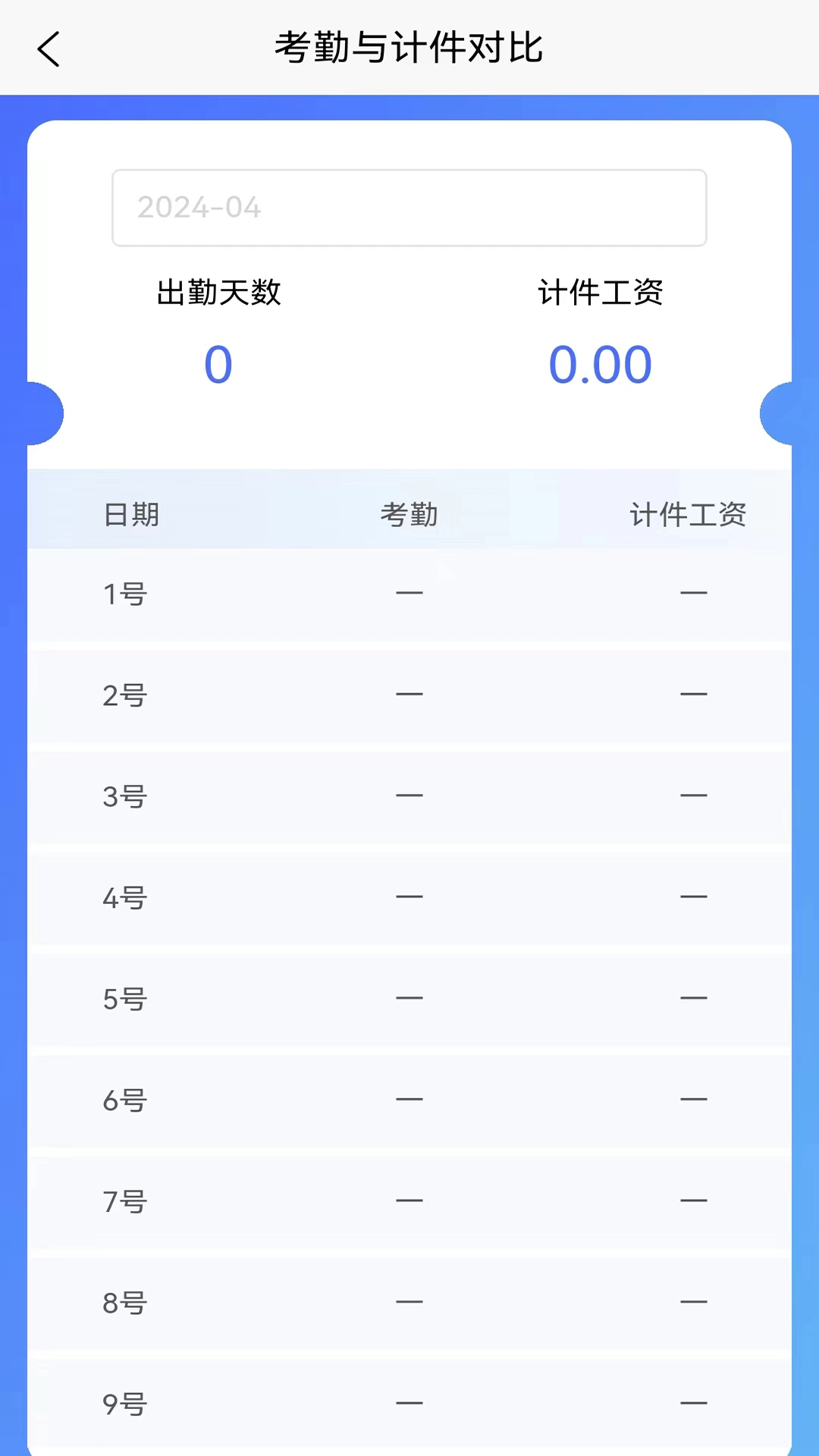Open the 2024-04 month picker field
This screenshot has width=819, height=1456.
pos(409,208)
